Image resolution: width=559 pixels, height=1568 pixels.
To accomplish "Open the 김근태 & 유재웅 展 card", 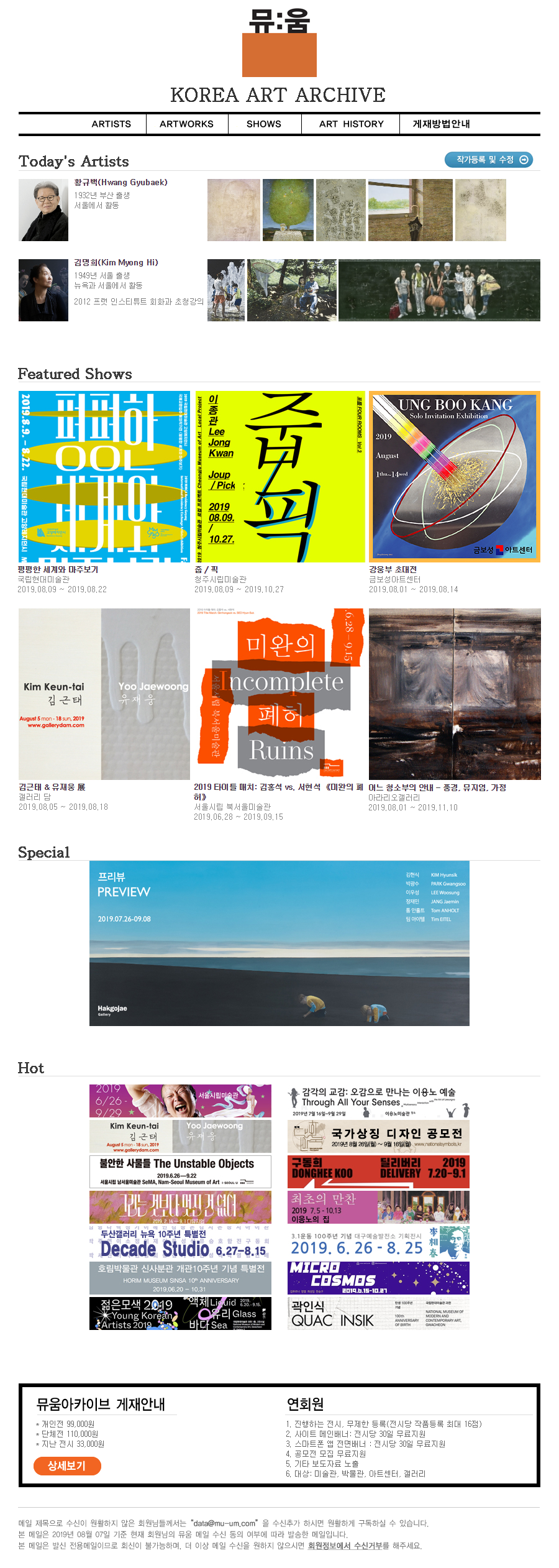I will [x=104, y=694].
